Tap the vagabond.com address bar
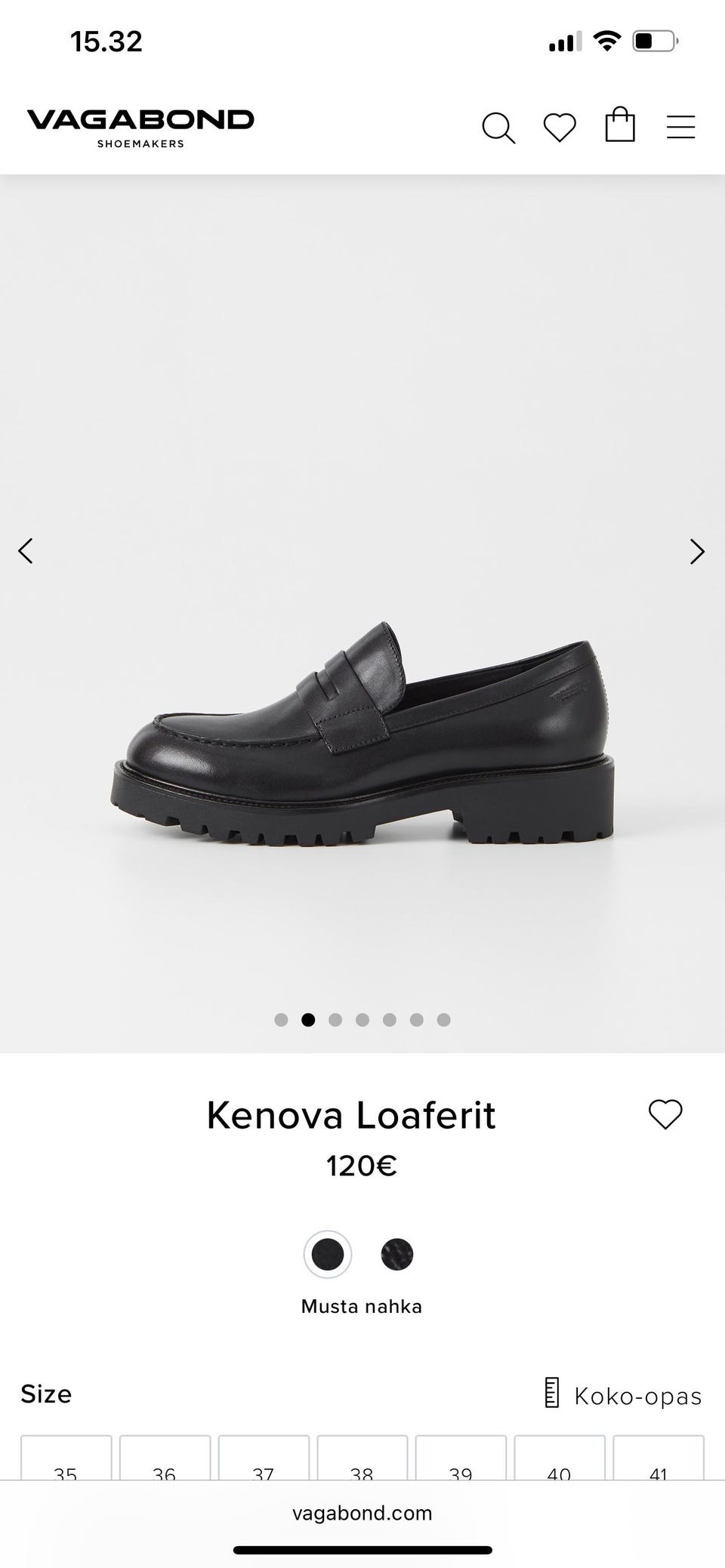The width and height of the screenshot is (725, 1568). point(362,1513)
